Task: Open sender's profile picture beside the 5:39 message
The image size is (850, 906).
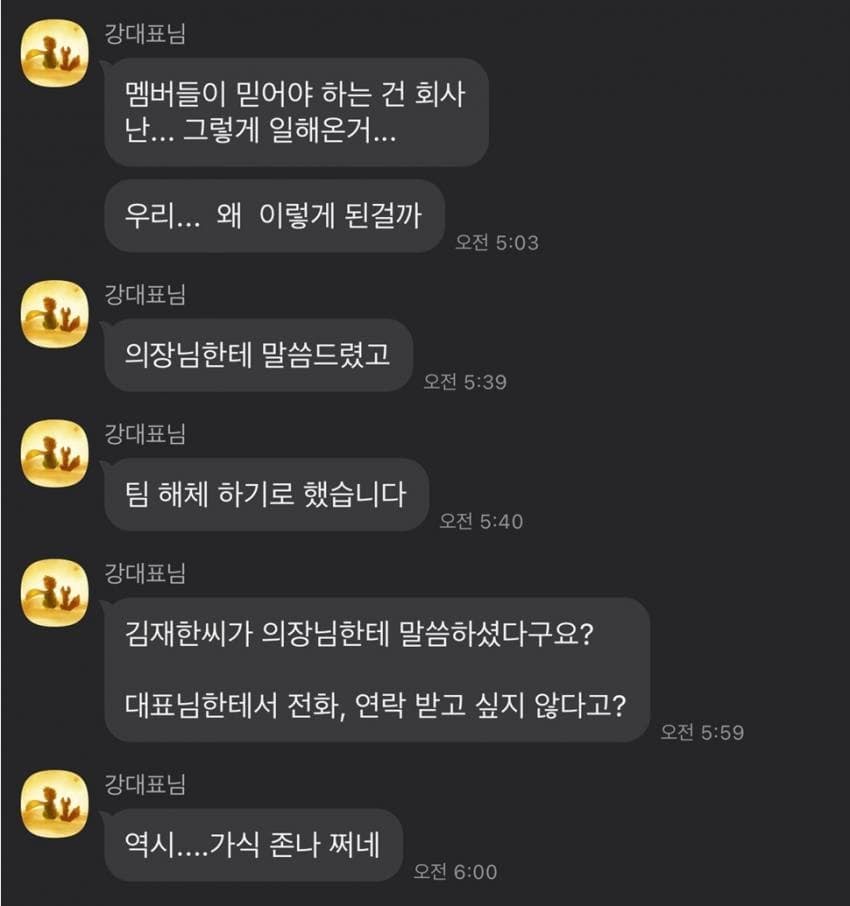Action: pyautogui.click(x=55, y=314)
